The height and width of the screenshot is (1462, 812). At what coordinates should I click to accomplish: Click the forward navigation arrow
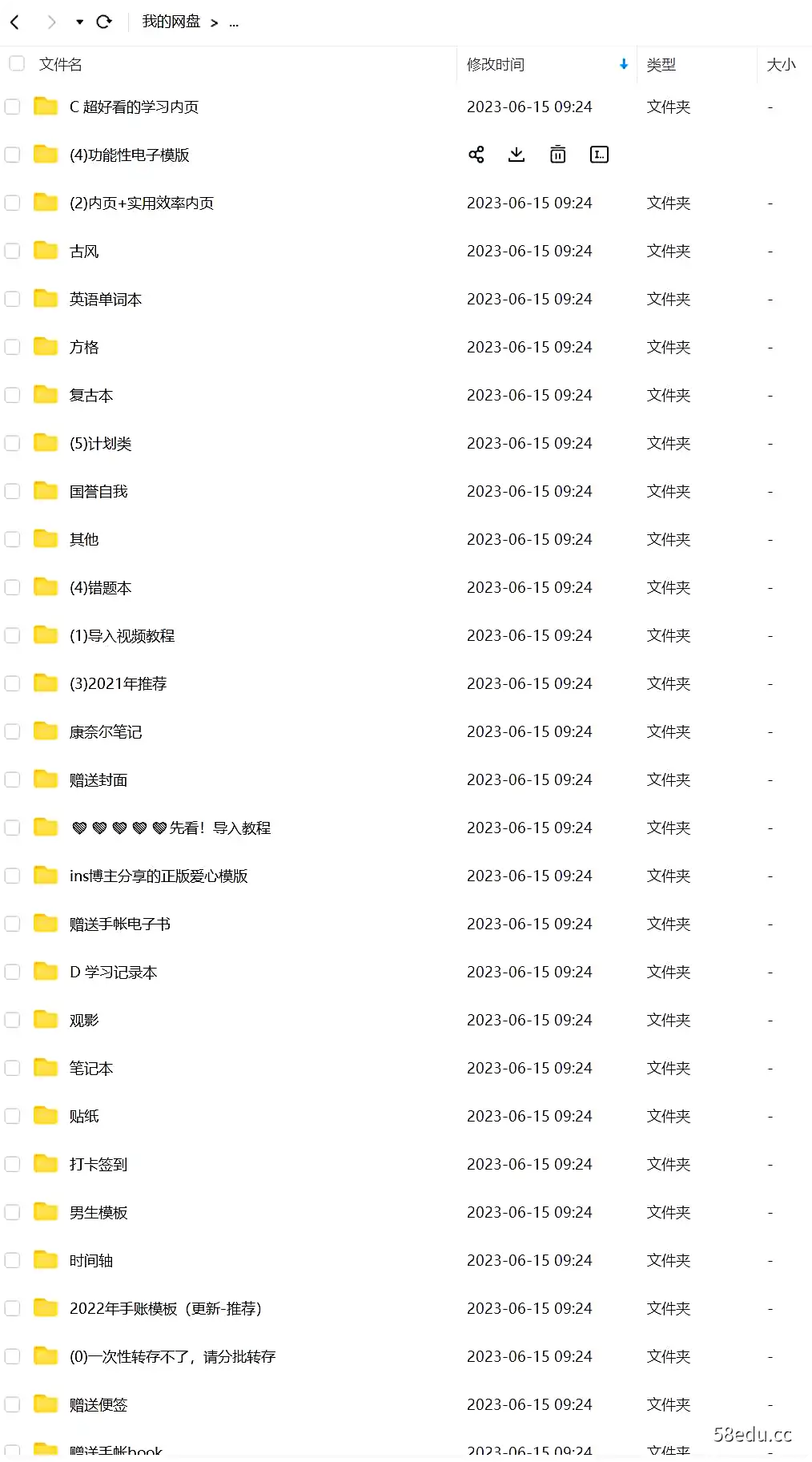[x=51, y=22]
